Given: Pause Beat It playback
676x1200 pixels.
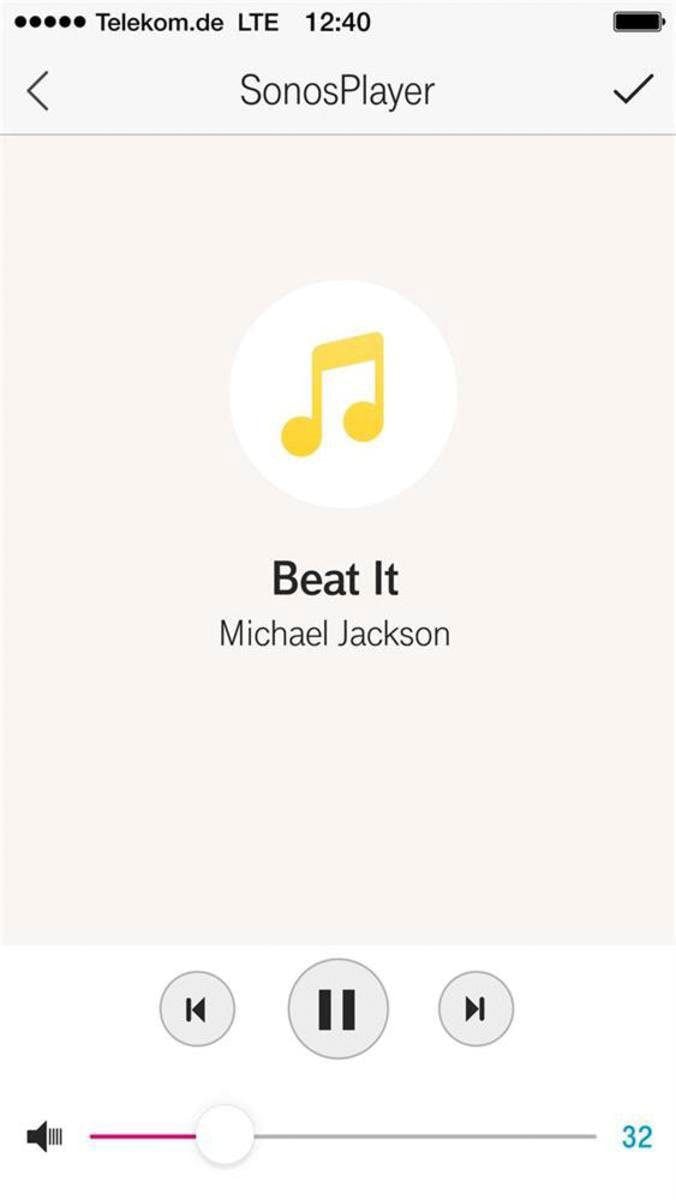Looking at the screenshot, I should [337, 1009].
